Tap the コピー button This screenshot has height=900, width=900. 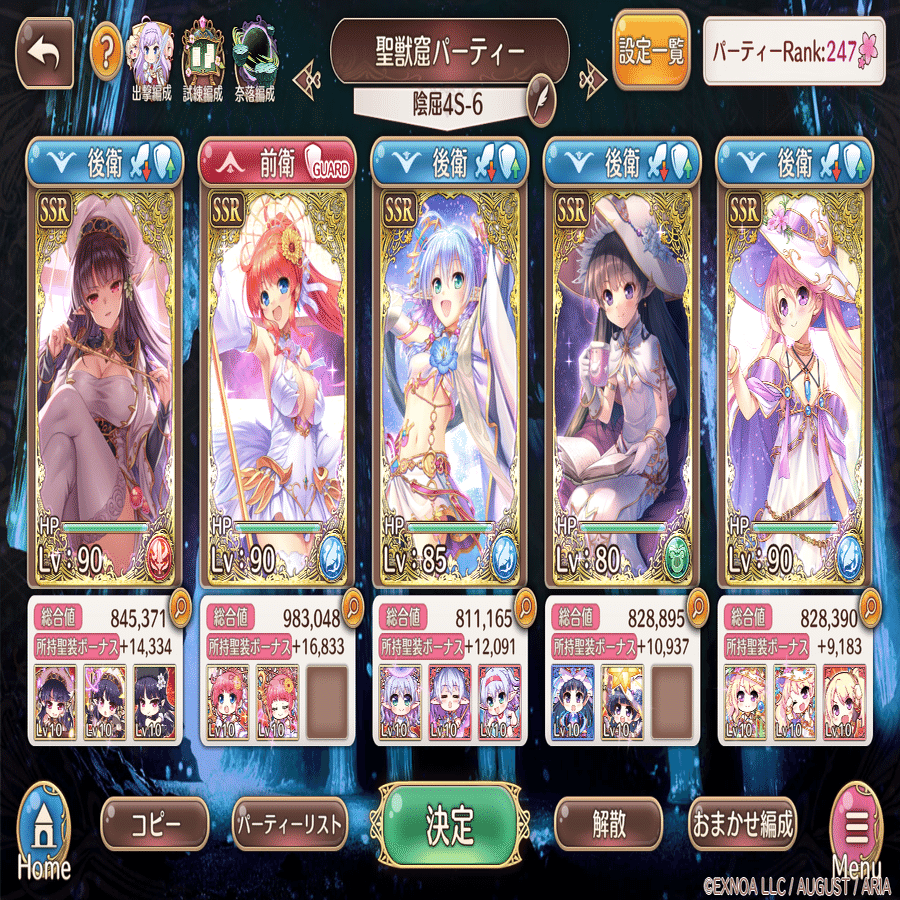[x=156, y=824]
